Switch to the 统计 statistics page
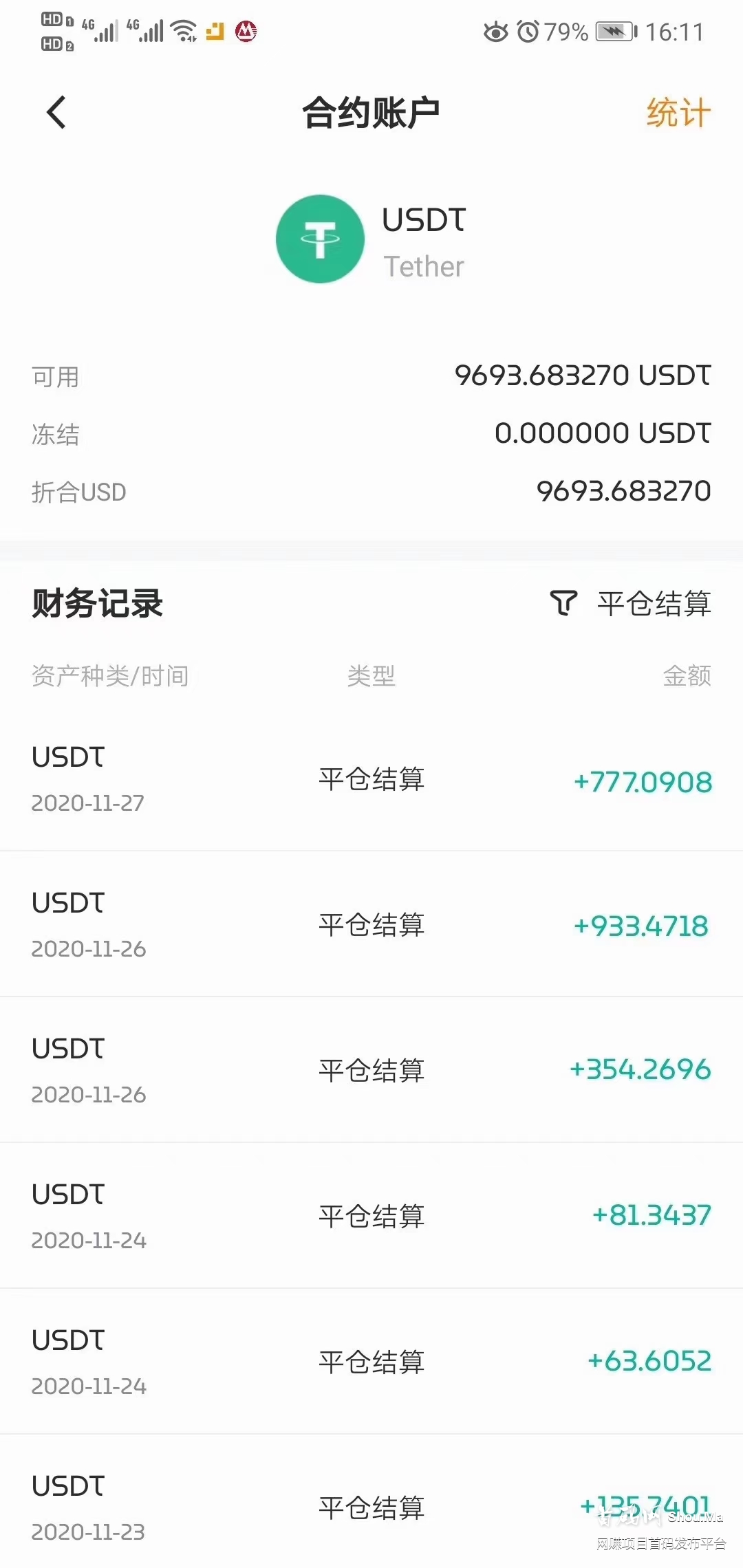 pyautogui.click(x=677, y=112)
